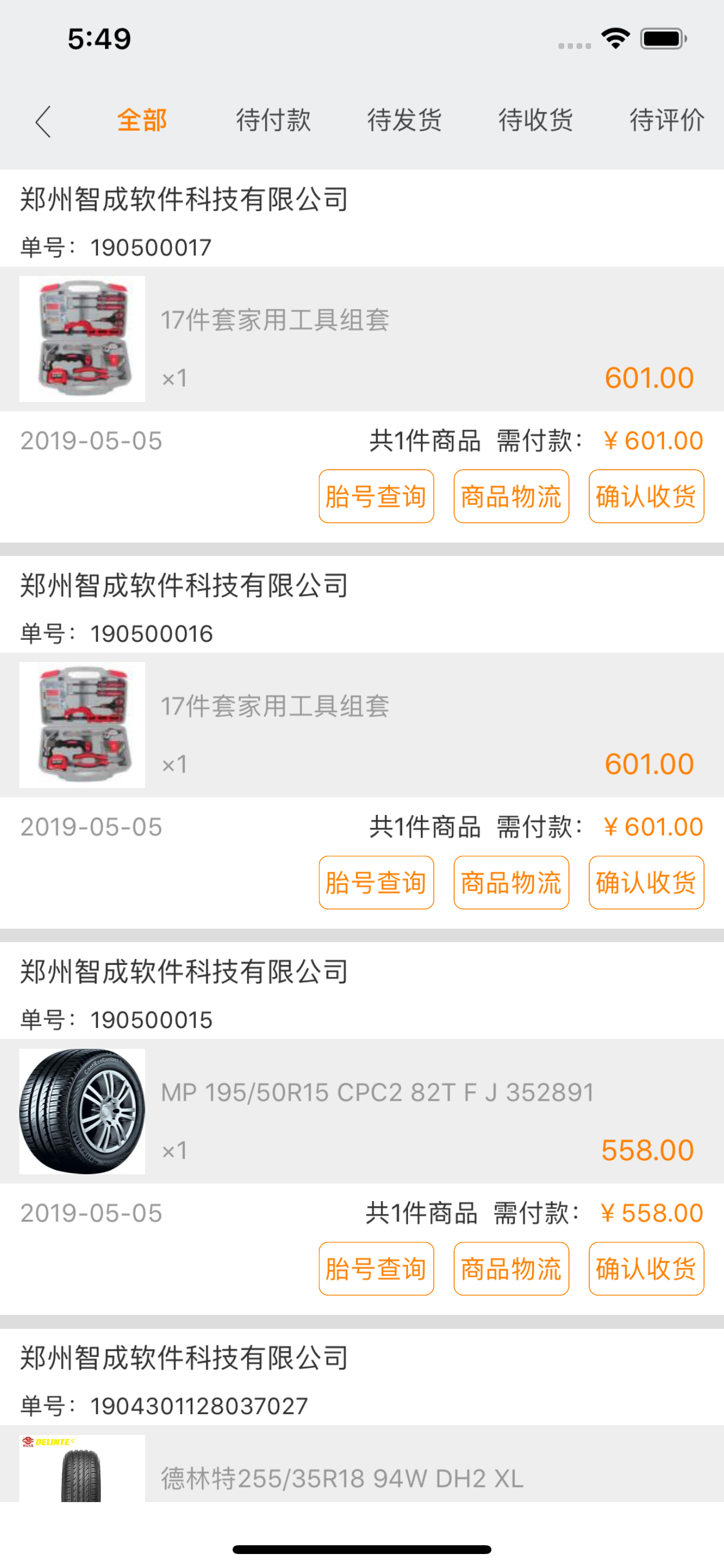This screenshot has height=1568, width=724.
Task: Open the MP 195/50R15 tire item
Action: (362, 1111)
